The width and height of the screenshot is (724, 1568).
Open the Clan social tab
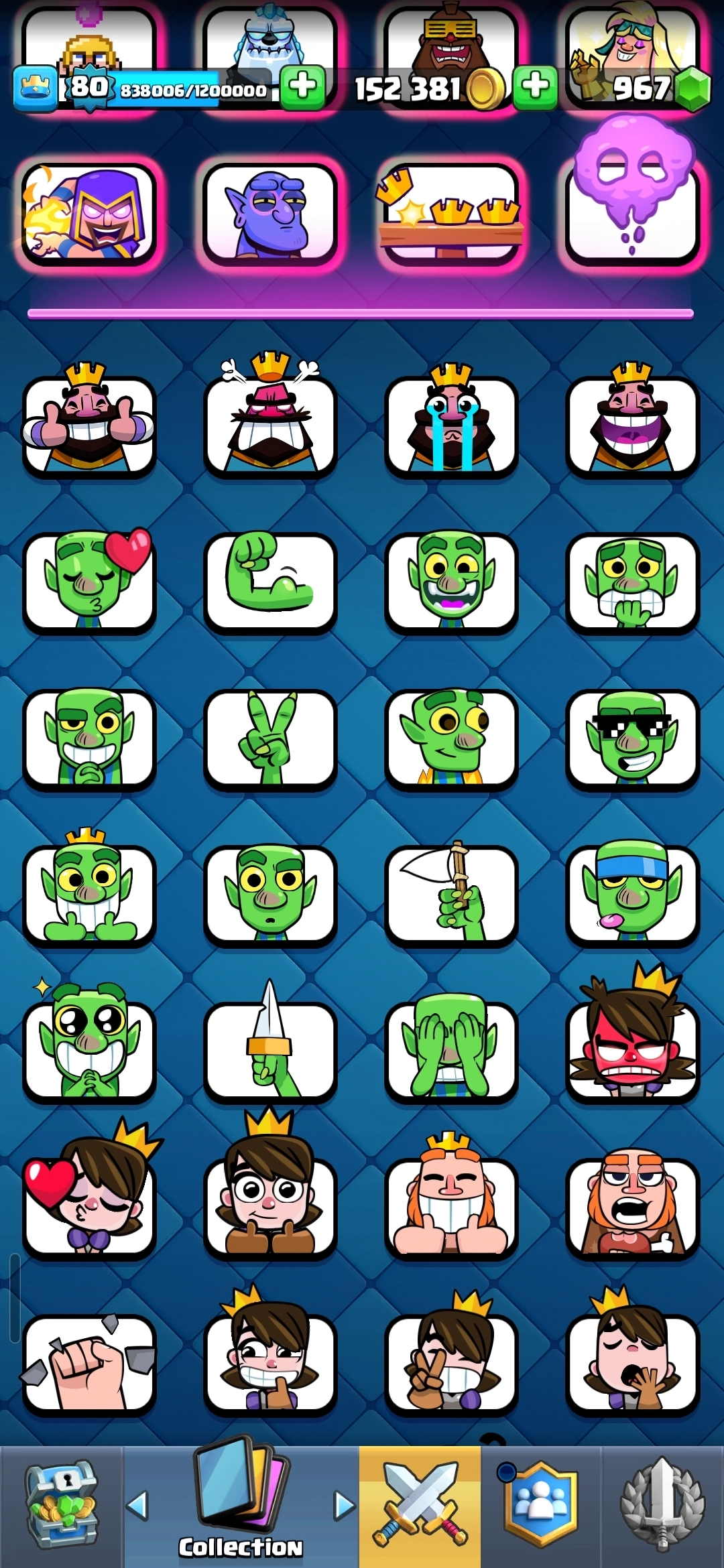click(541, 1506)
